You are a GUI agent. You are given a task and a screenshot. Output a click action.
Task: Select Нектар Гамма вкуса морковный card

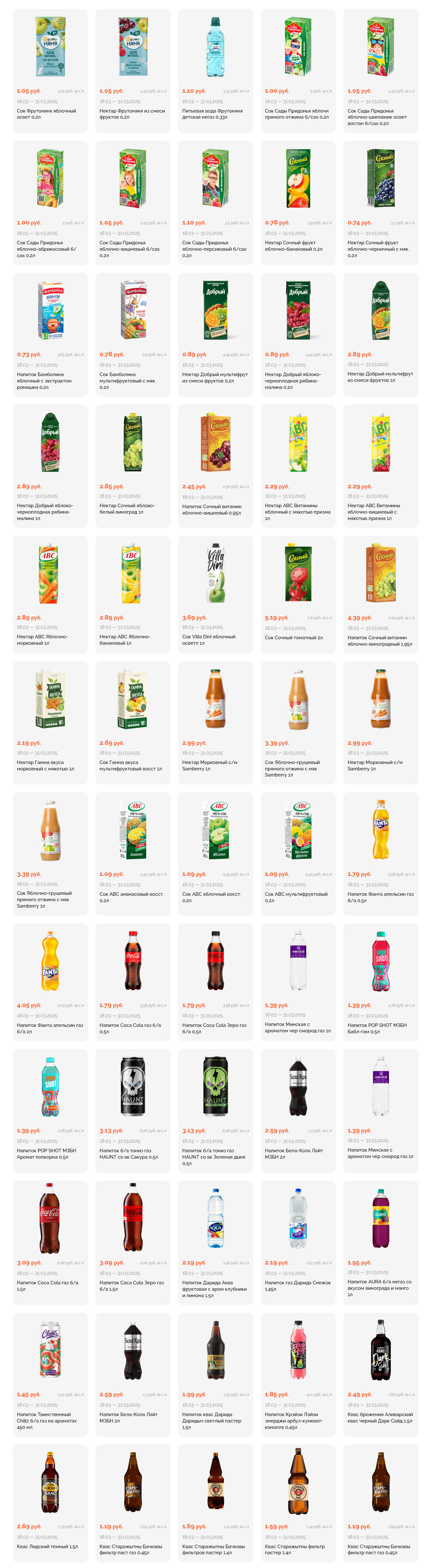[50, 722]
